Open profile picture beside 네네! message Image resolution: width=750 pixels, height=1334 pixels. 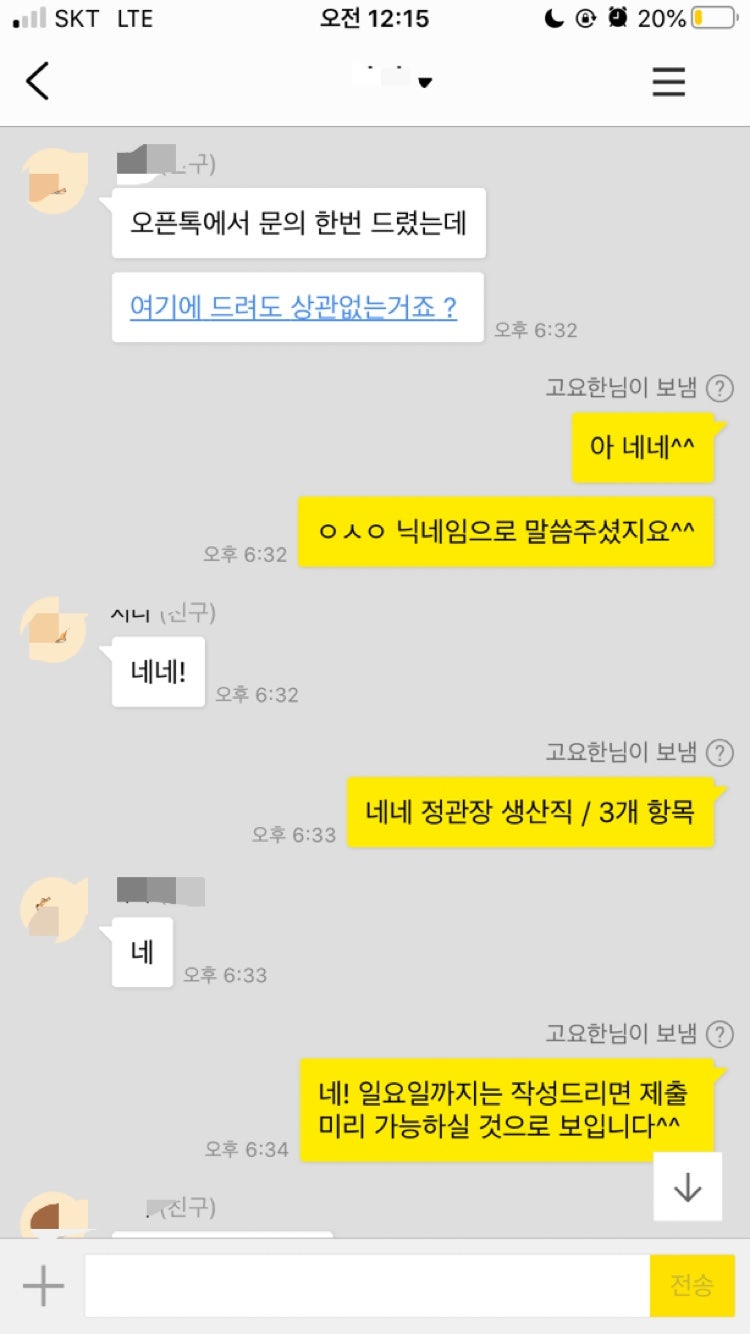pos(53,630)
